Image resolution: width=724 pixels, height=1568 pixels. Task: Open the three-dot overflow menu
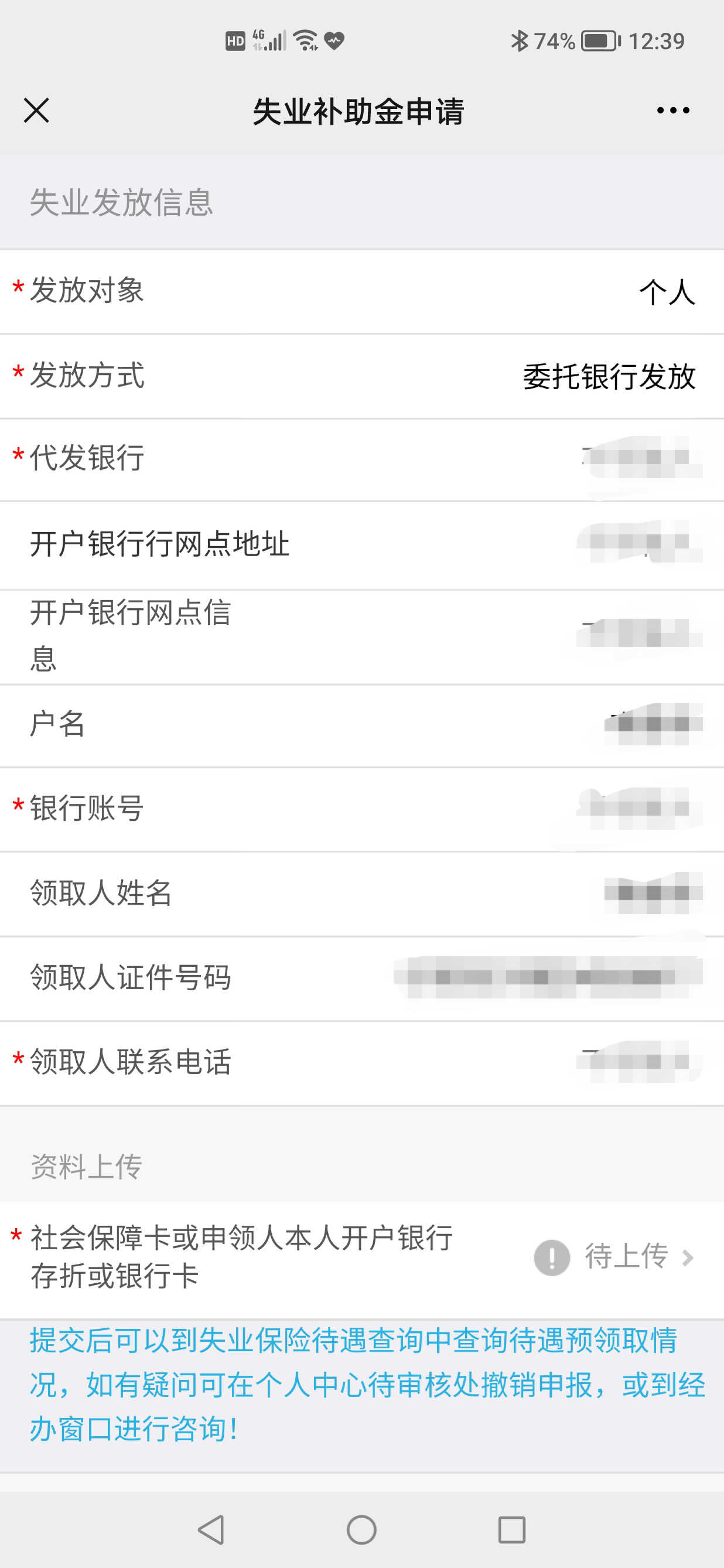(x=673, y=111)
